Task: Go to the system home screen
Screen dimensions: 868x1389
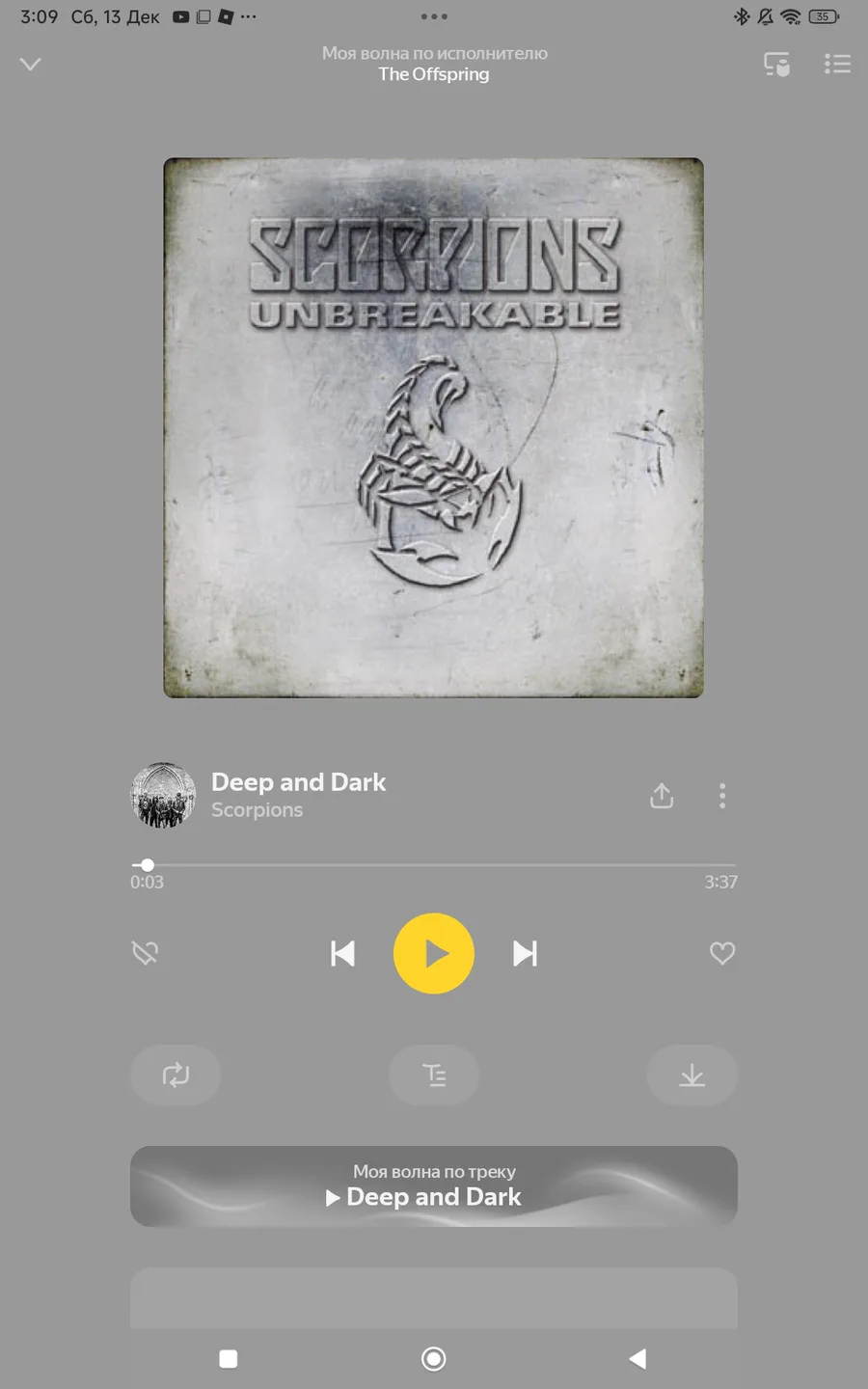Action: pos(434,1358)
